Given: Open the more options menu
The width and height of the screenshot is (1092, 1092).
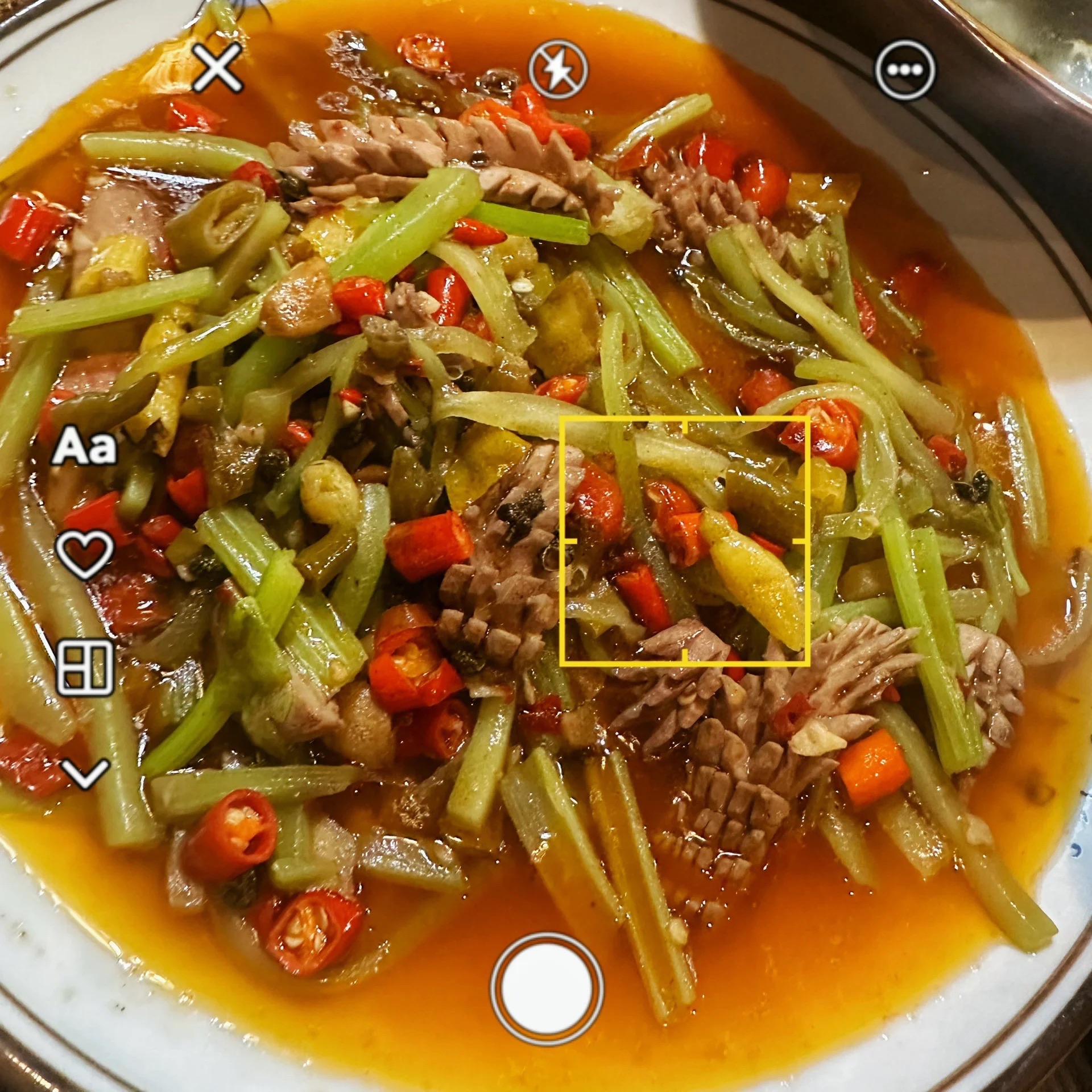Looking at the screenshot, I should click(x=904, y=71).
